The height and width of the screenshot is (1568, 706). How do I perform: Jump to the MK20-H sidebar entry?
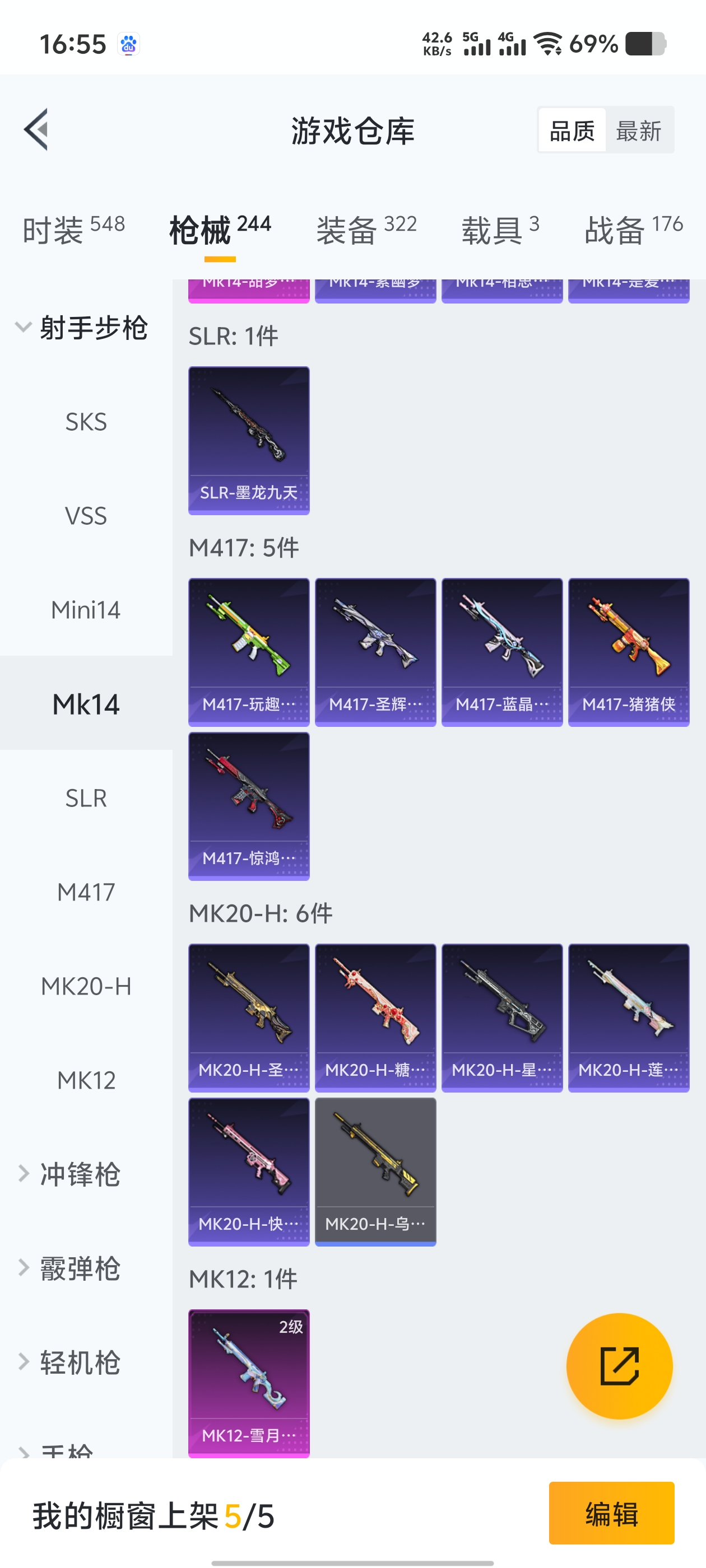[86, 986]
